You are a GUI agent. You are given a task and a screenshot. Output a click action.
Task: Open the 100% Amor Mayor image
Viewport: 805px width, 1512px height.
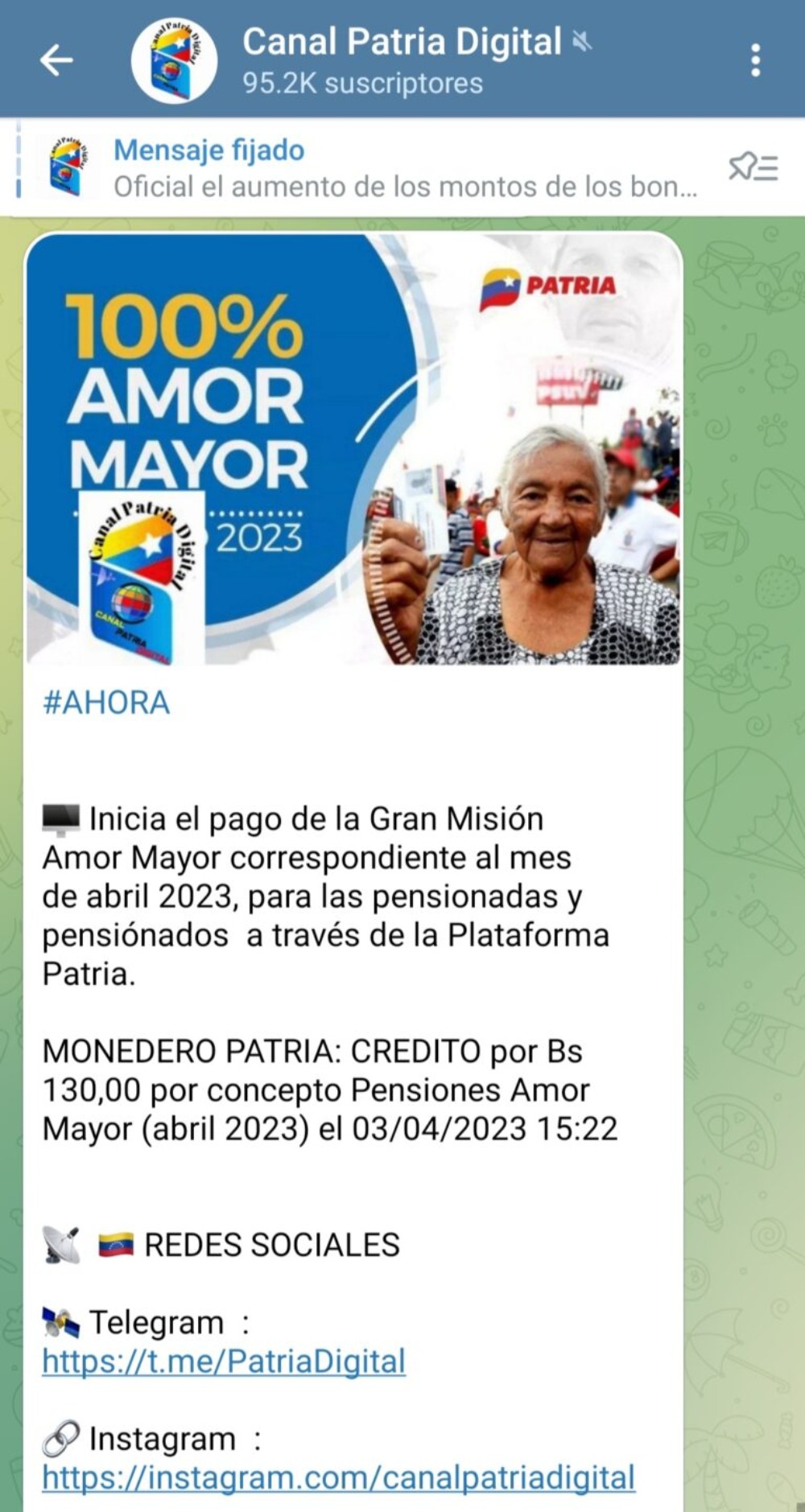(x=353, y=449)
